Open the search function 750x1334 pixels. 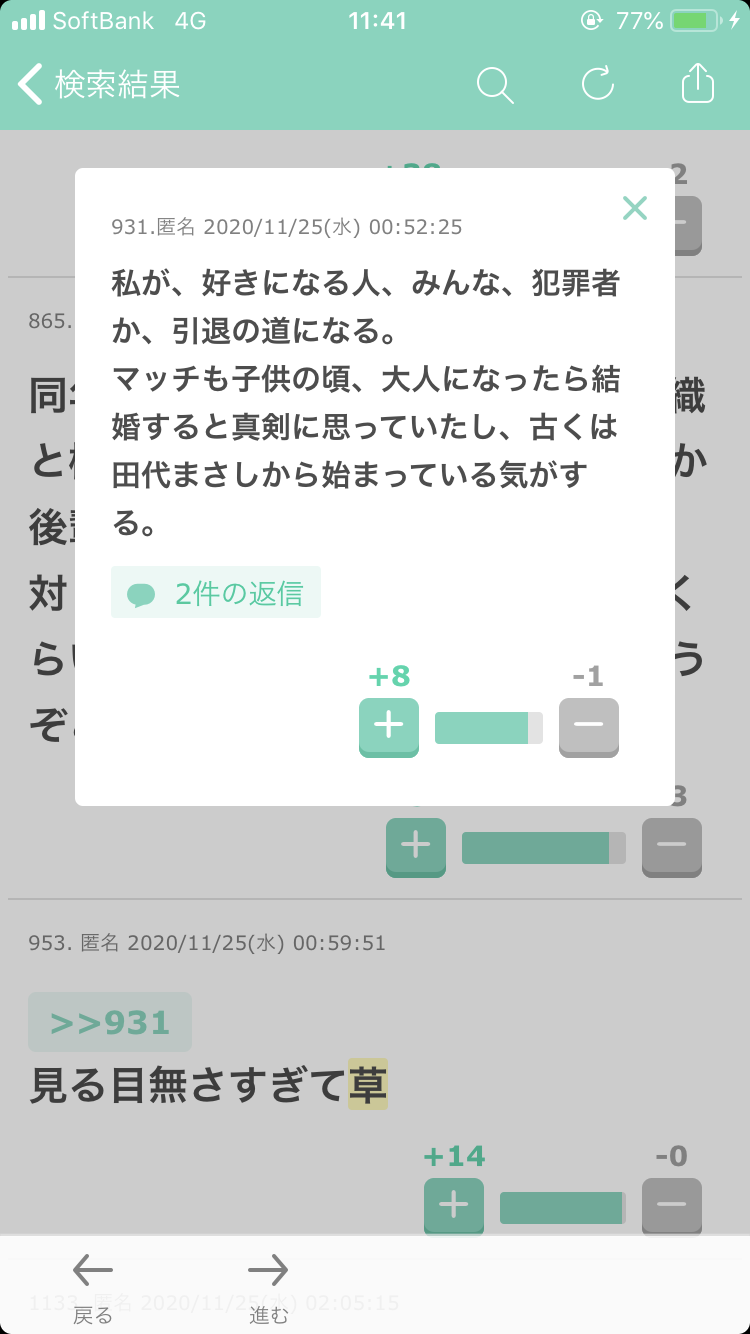point(496,85)
